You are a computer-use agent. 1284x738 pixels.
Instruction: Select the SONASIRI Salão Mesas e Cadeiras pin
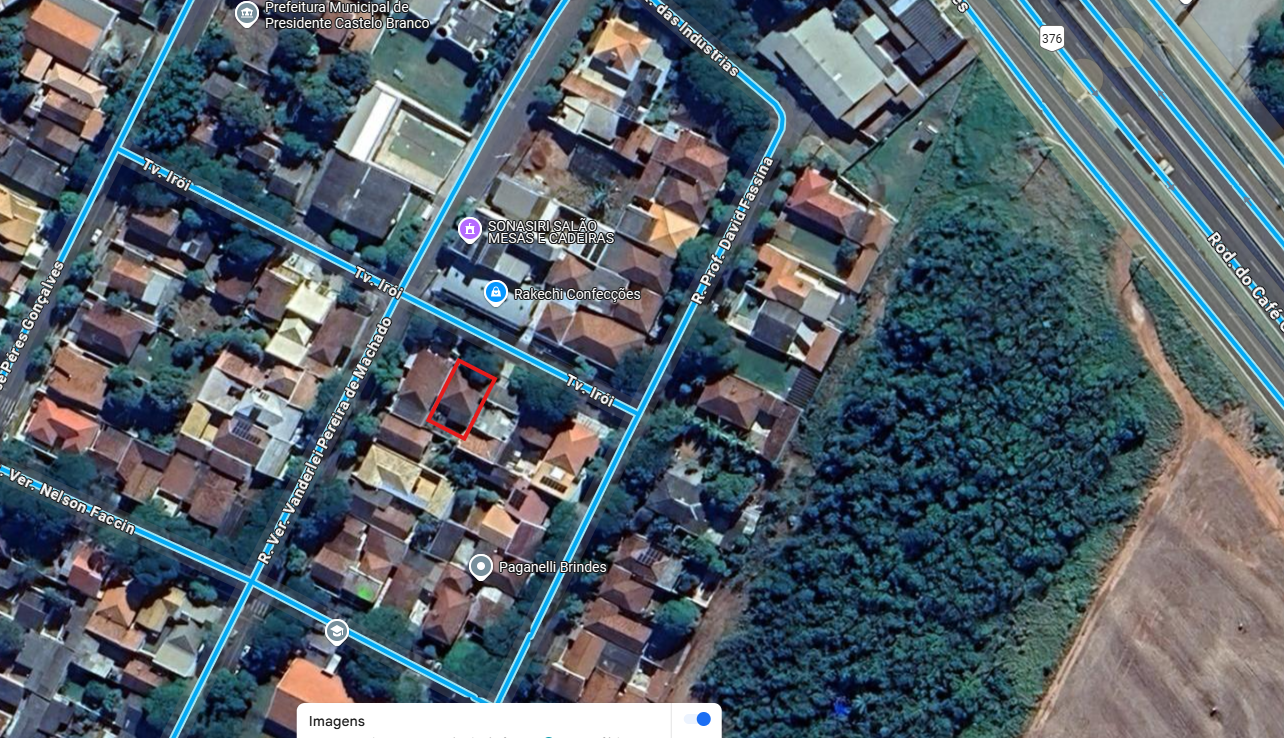point(470,230)
